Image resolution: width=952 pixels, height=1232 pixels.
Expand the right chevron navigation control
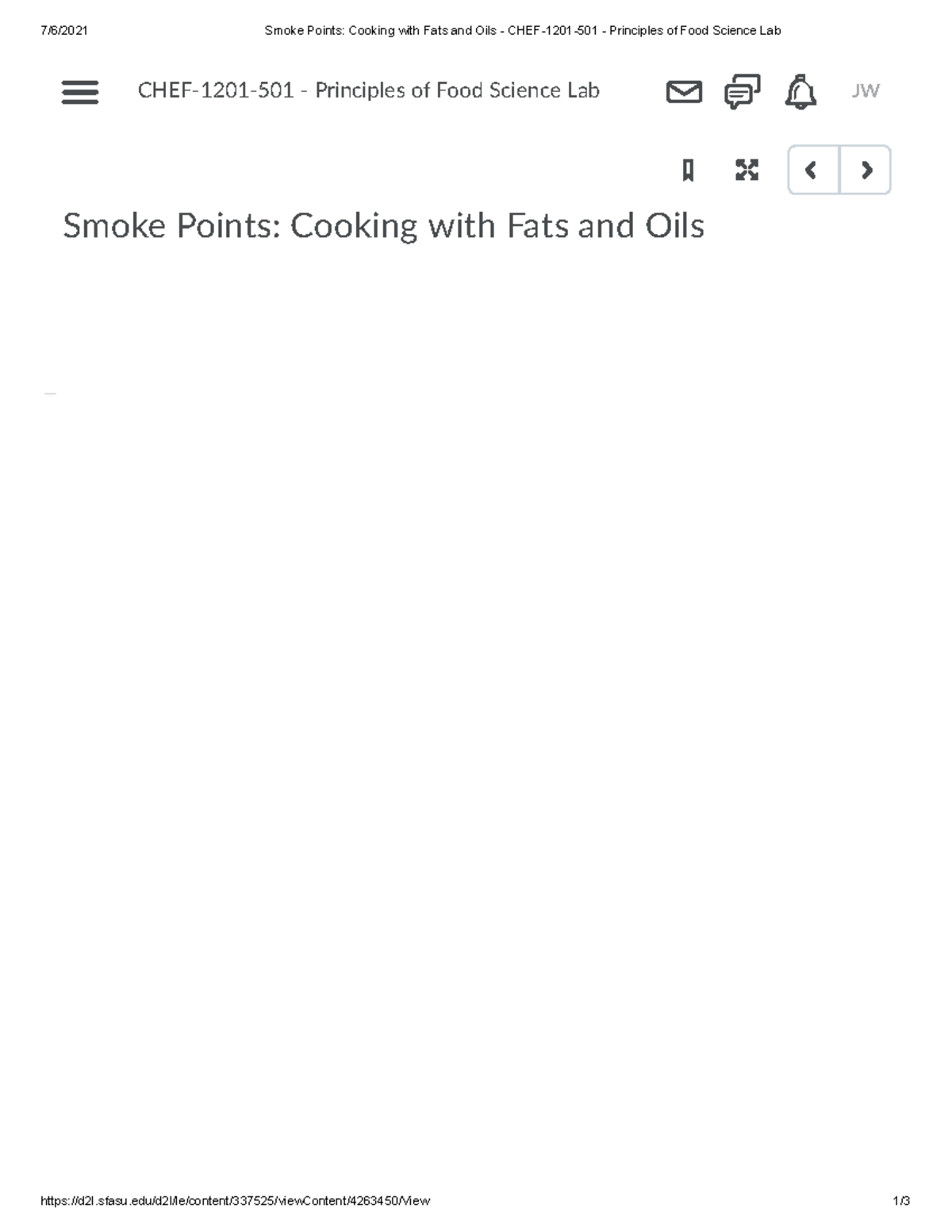coord(866,169)
